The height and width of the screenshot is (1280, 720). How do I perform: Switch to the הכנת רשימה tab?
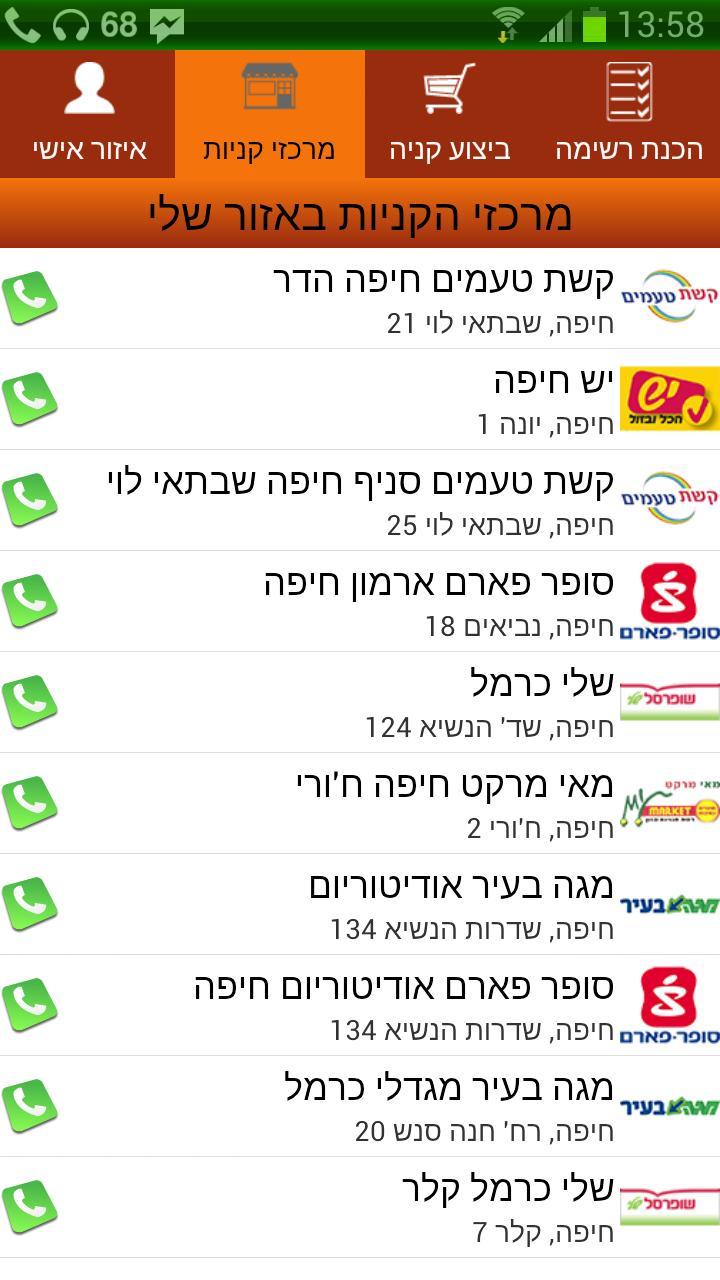point(629,113)
